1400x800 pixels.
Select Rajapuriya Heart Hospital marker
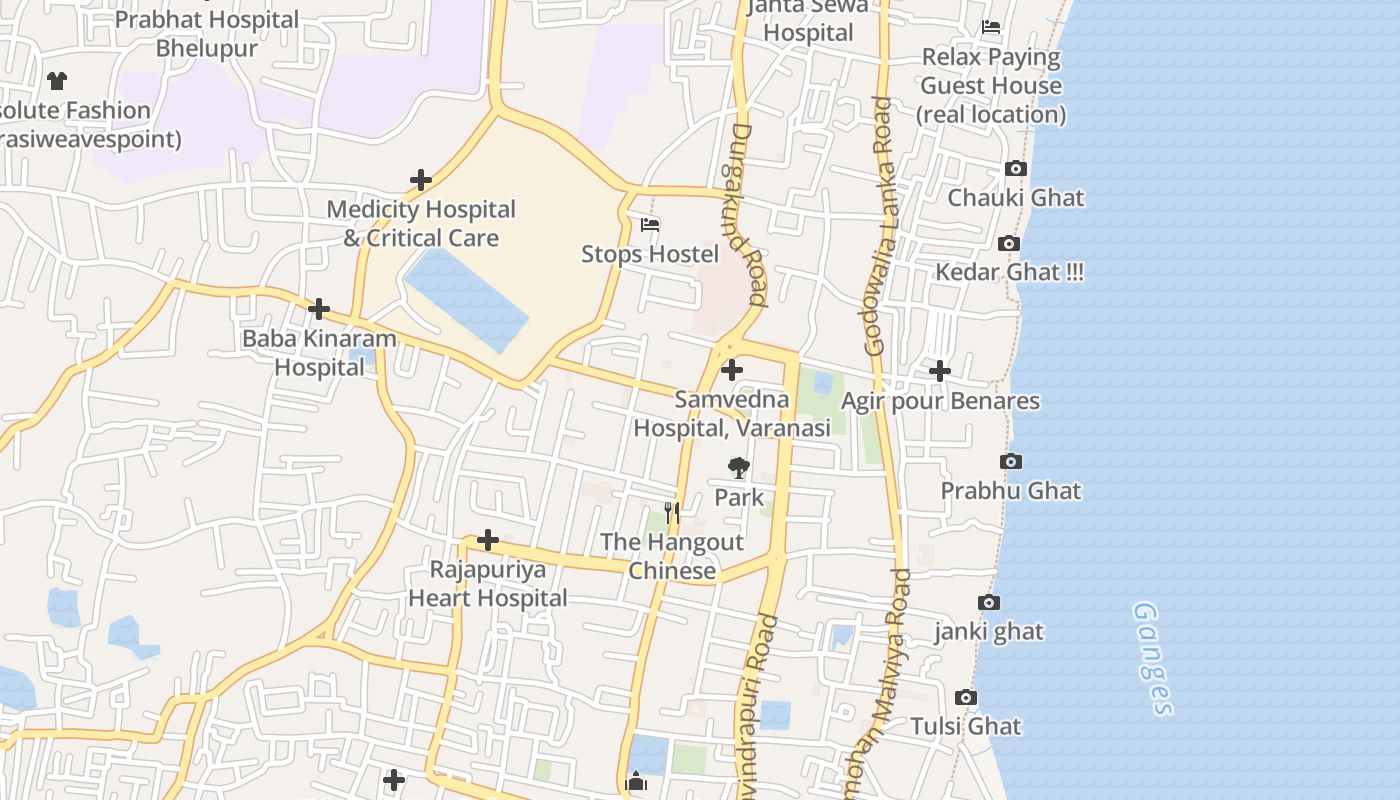(488, 541)
